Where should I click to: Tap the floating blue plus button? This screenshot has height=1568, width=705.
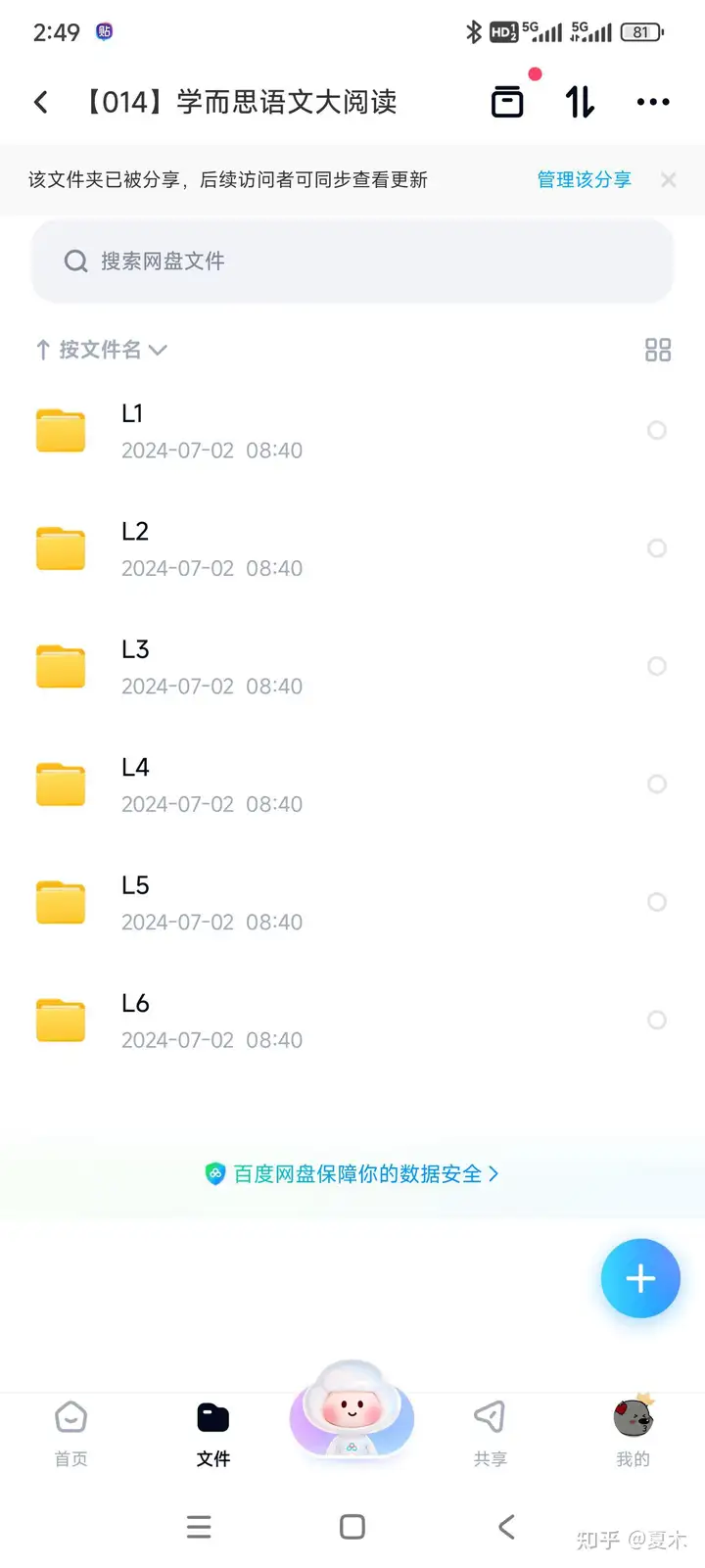pyautogui.click(x=640, y=1278)
